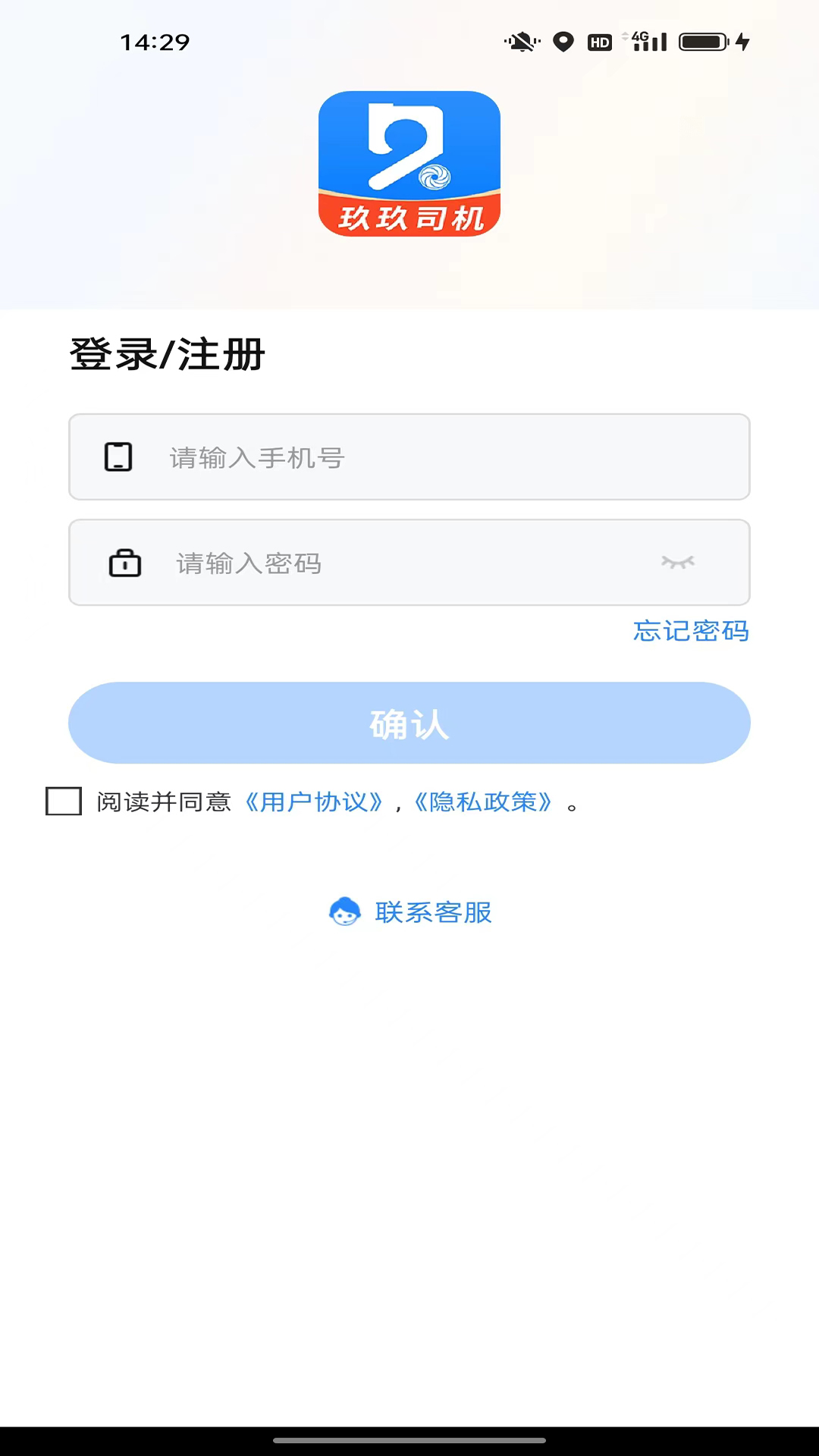This screenshot has height=1456, width=819.
Task: Open the 《用户协议》 link
Action: click(314, 802)
